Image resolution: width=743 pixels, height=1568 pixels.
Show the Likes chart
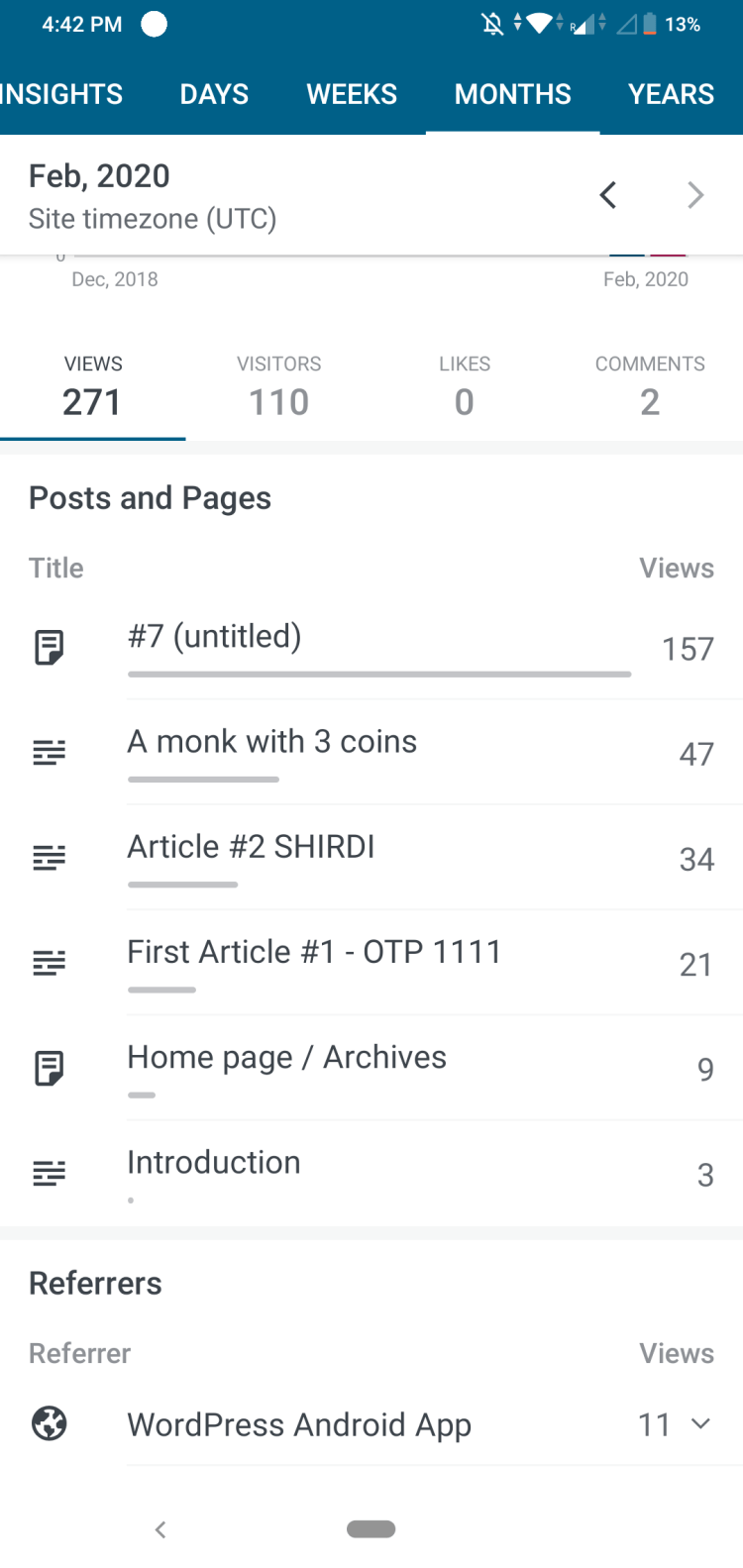[x=464, y=386]
